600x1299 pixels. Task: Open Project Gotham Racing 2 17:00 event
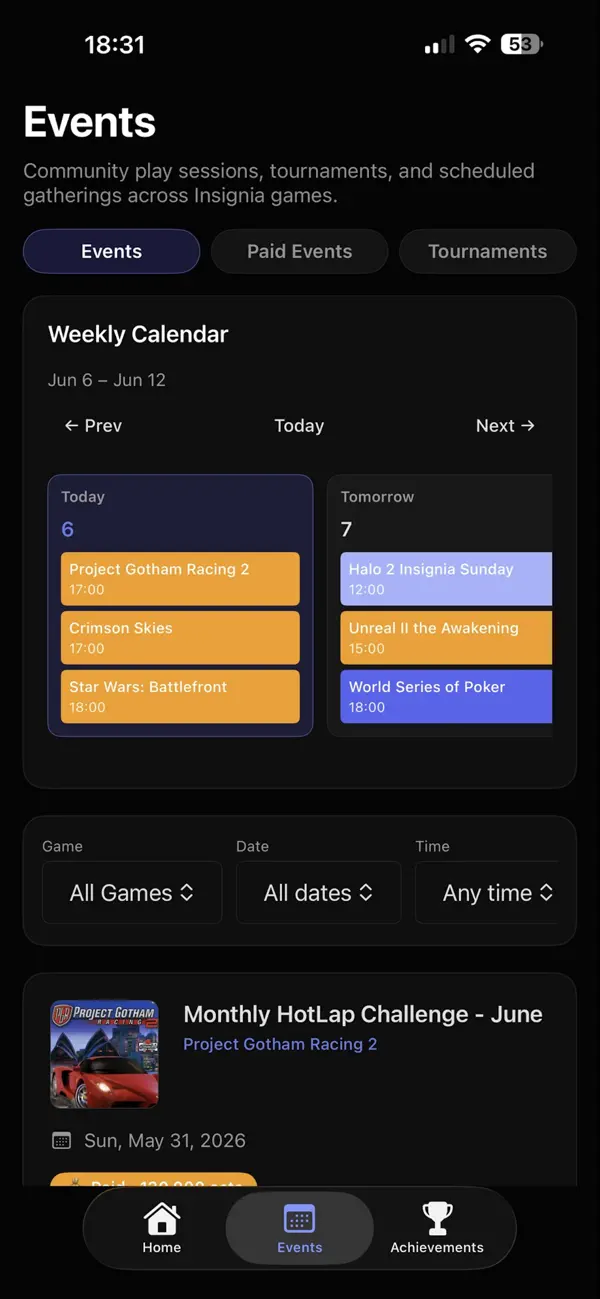[180, 578]
